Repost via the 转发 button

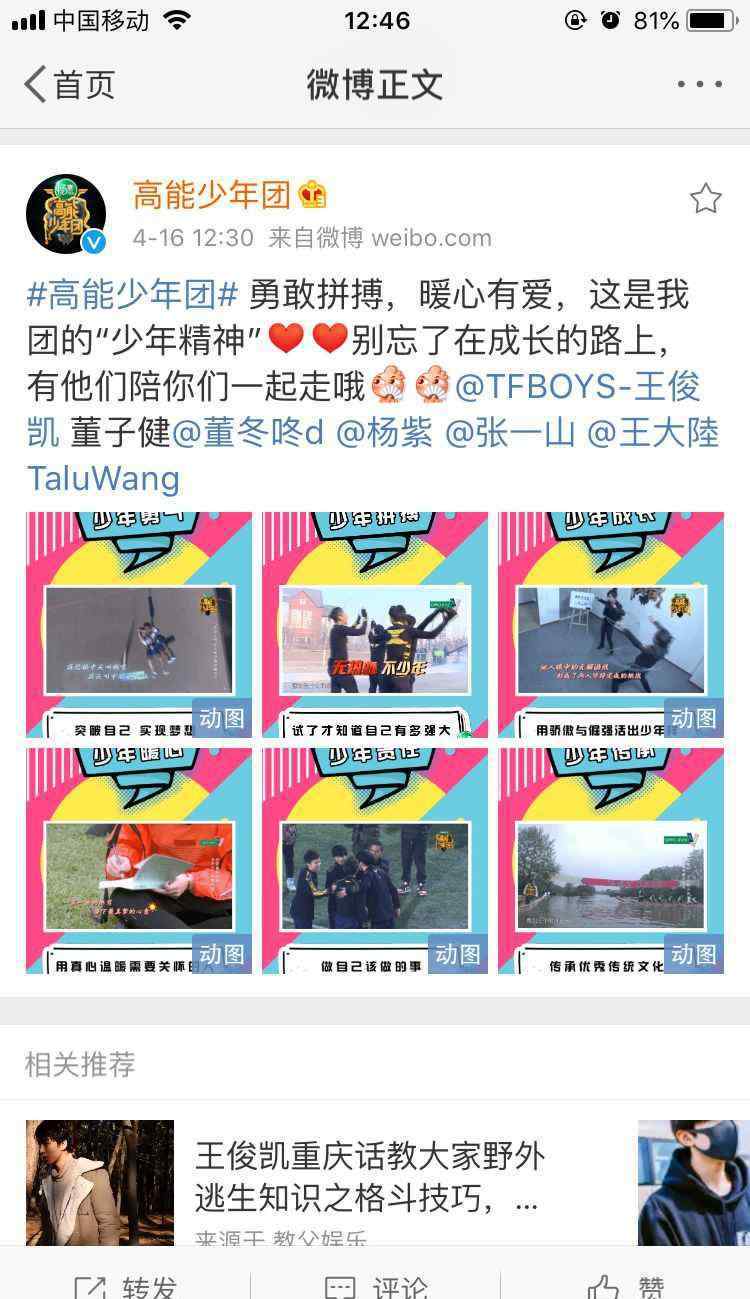coord(125,1285)
